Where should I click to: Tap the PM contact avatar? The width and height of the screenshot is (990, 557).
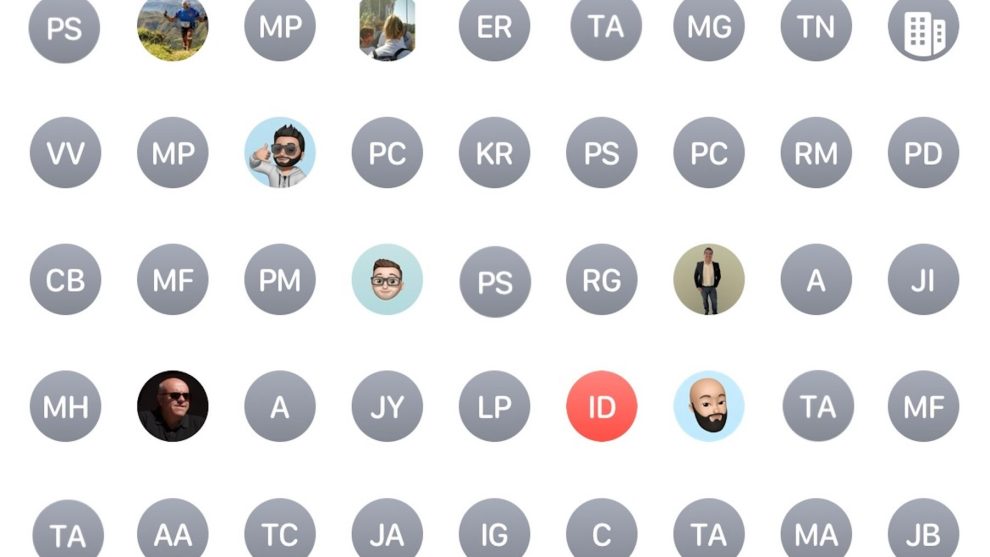pos(280,280)
